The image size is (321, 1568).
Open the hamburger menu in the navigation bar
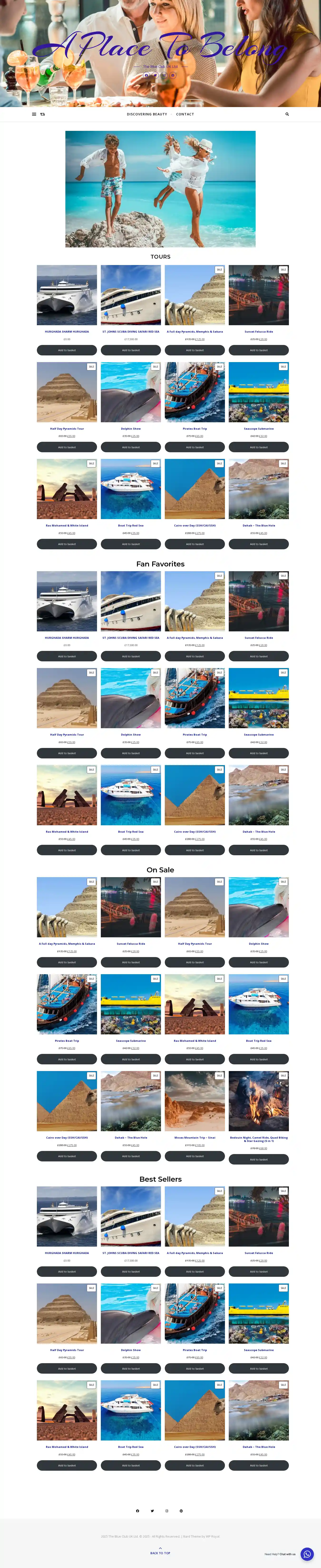click(x=34, y=114)
